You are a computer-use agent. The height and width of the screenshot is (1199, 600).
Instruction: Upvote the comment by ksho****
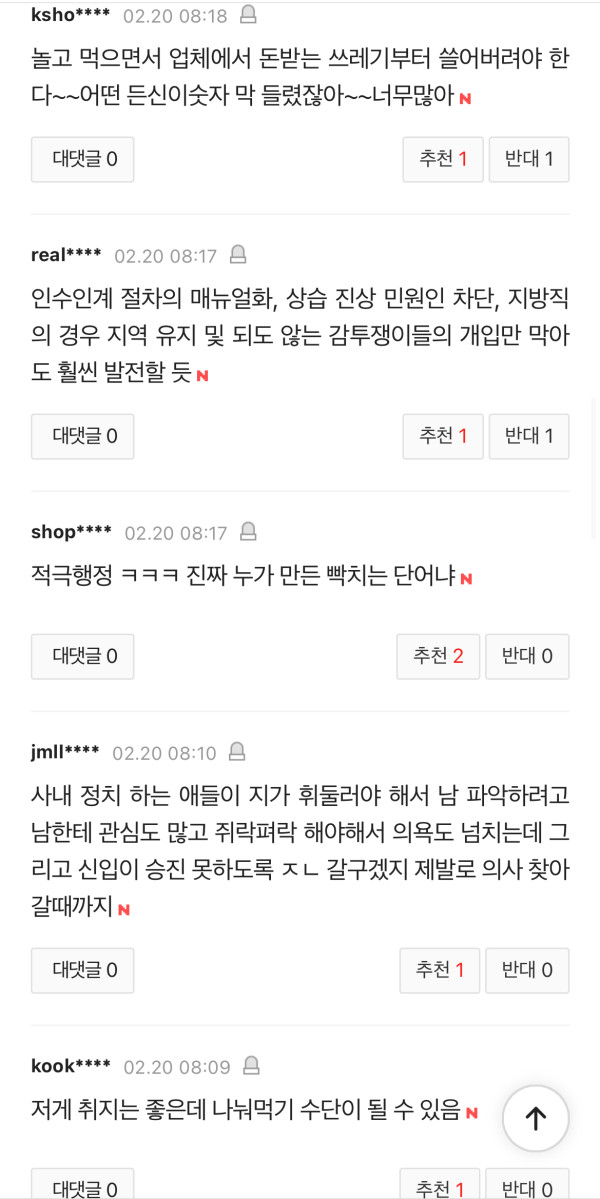tap(443, 159)
